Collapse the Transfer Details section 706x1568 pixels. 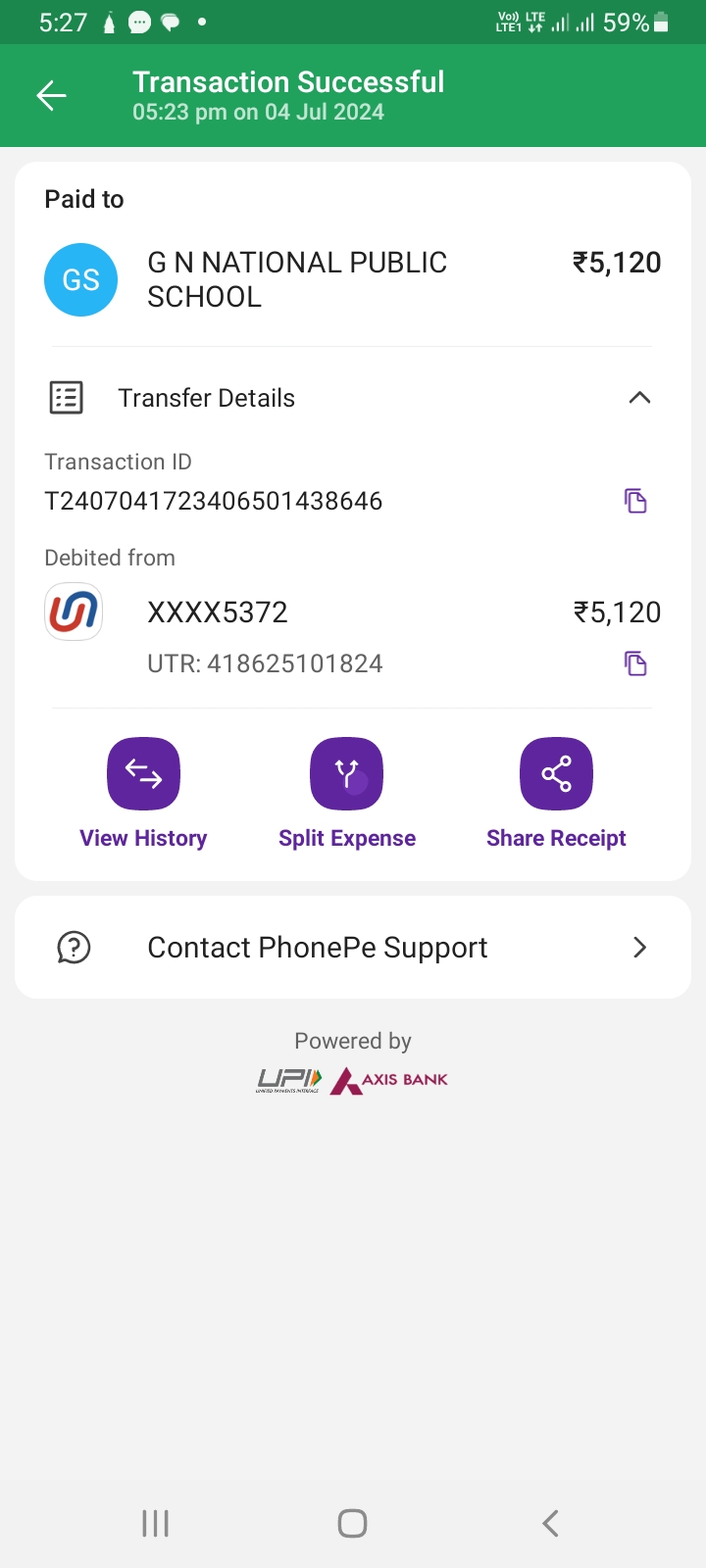click(639, 398)
